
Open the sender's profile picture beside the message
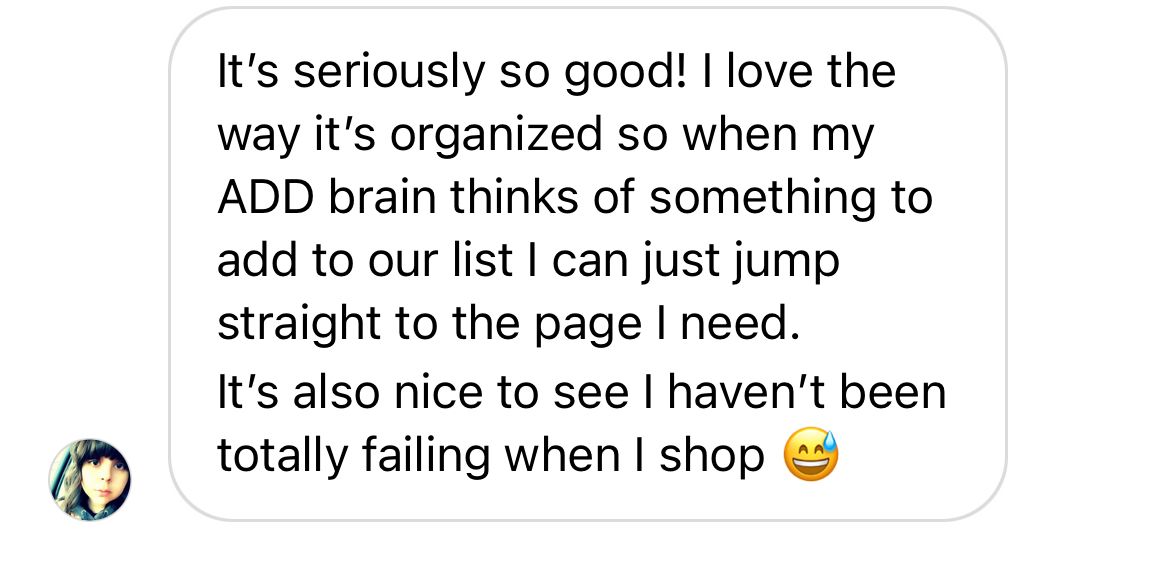click(90, 480)
